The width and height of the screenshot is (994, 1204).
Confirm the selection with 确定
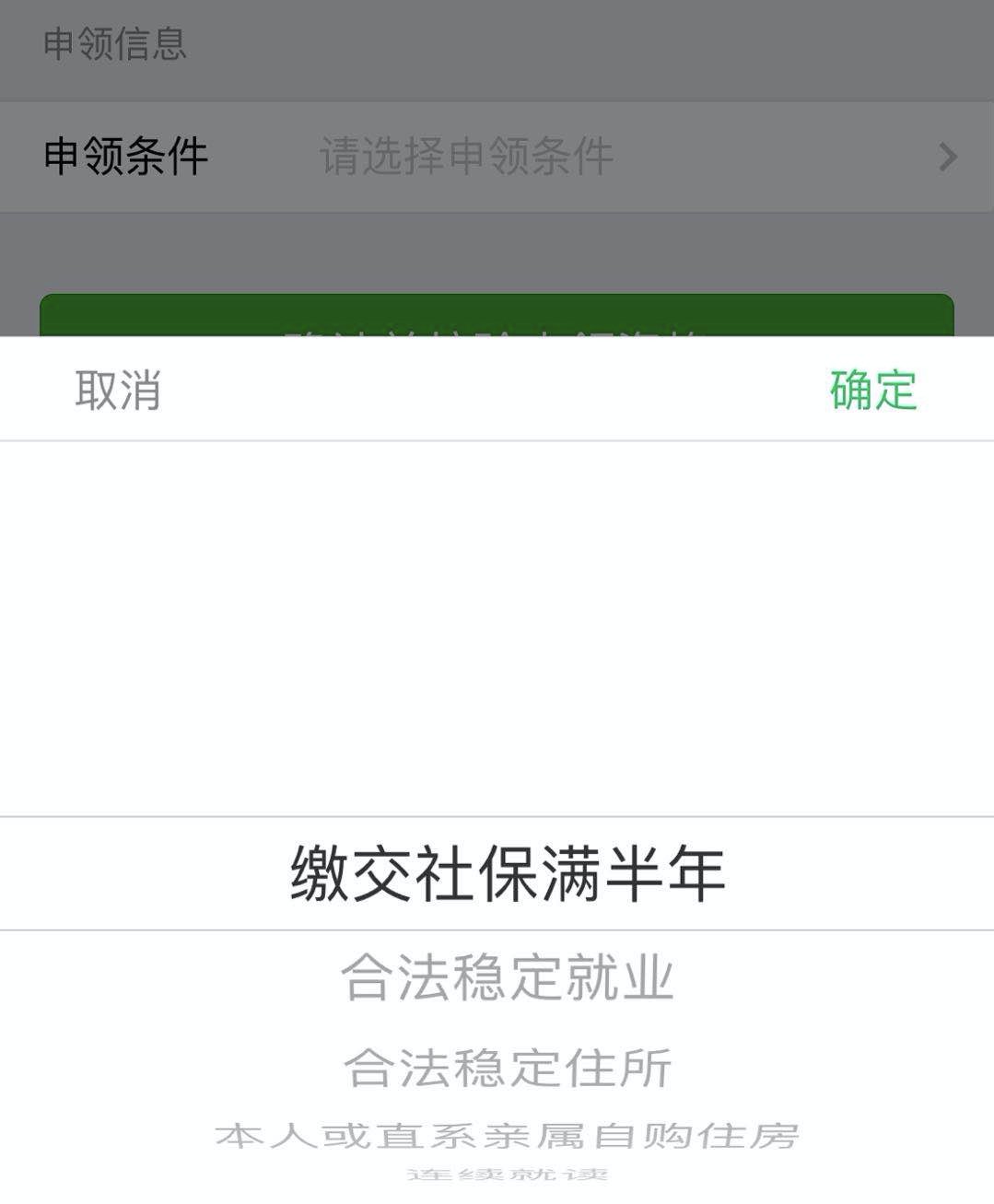[872, 390]
